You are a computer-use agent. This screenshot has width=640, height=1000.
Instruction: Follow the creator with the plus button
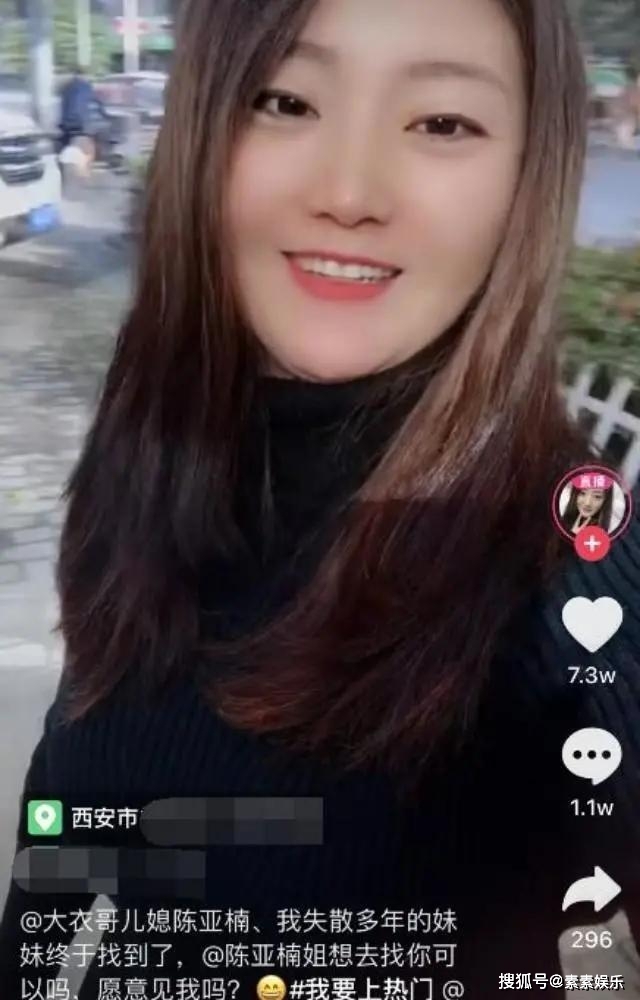(x=592, y=544)
